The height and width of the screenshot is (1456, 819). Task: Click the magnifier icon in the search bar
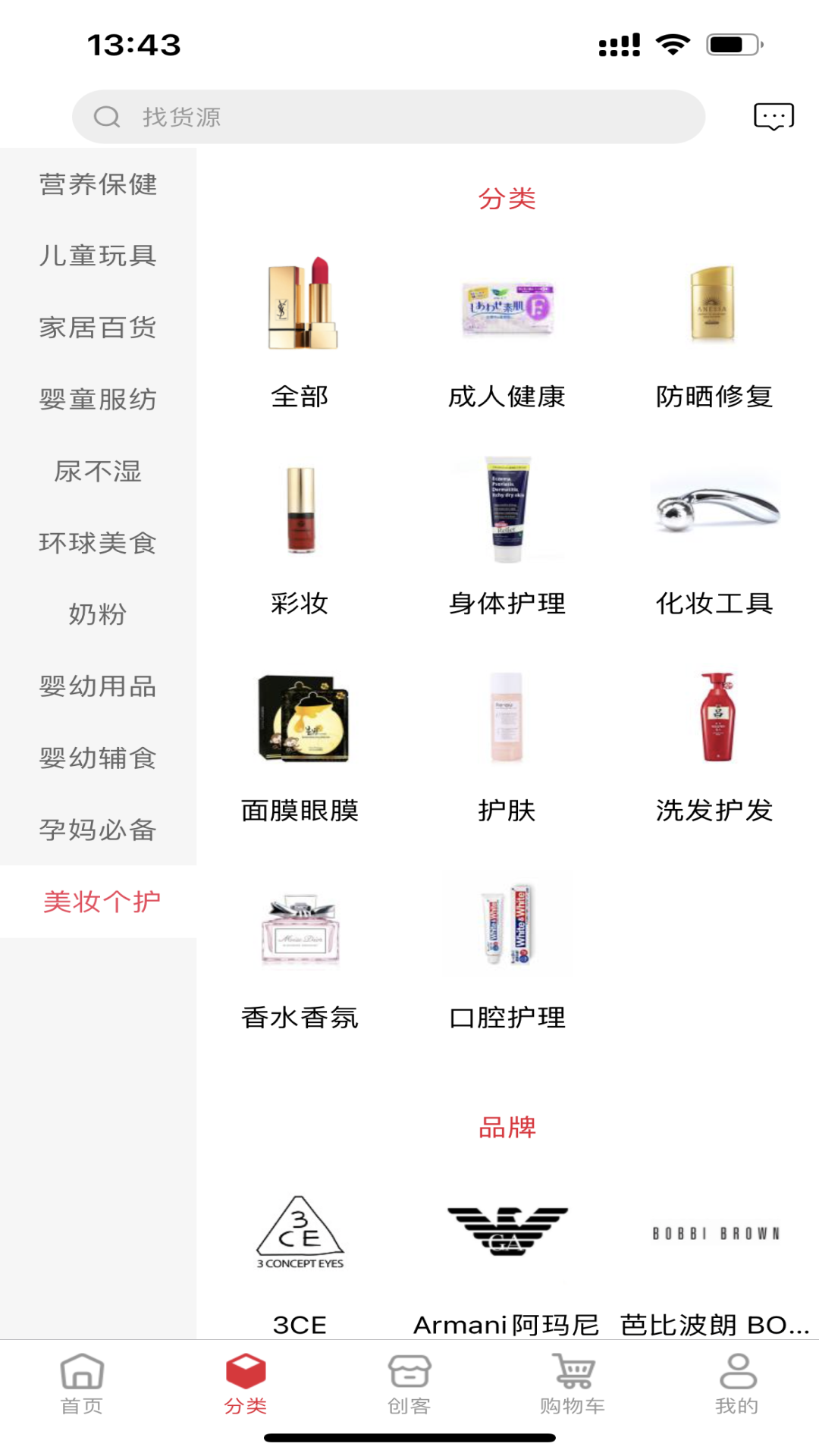click(x=108, y=118)
